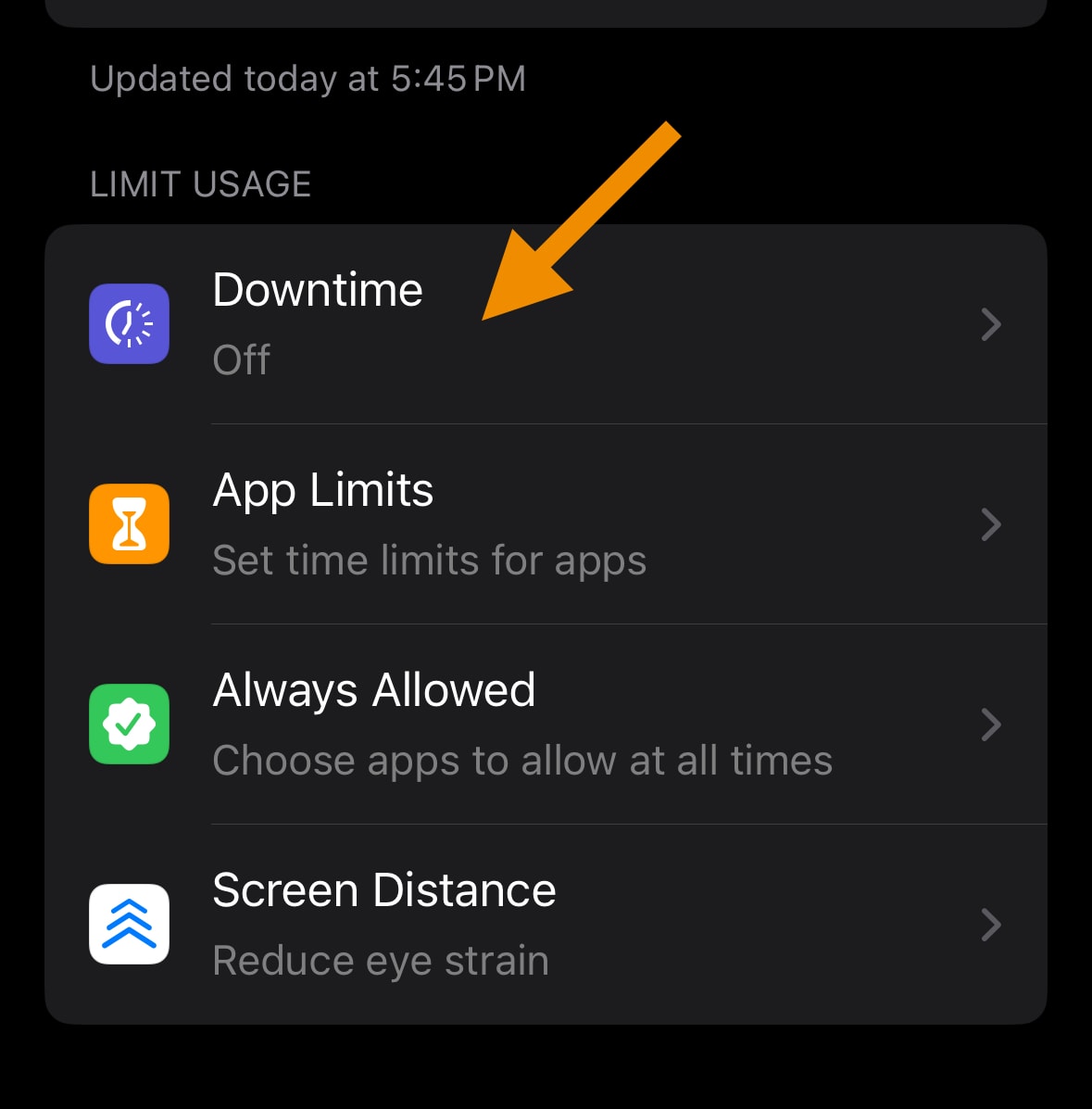1092x1109 pixels.
Task: Expand the App Limits row via its chevron
Action: click(990, 523)
